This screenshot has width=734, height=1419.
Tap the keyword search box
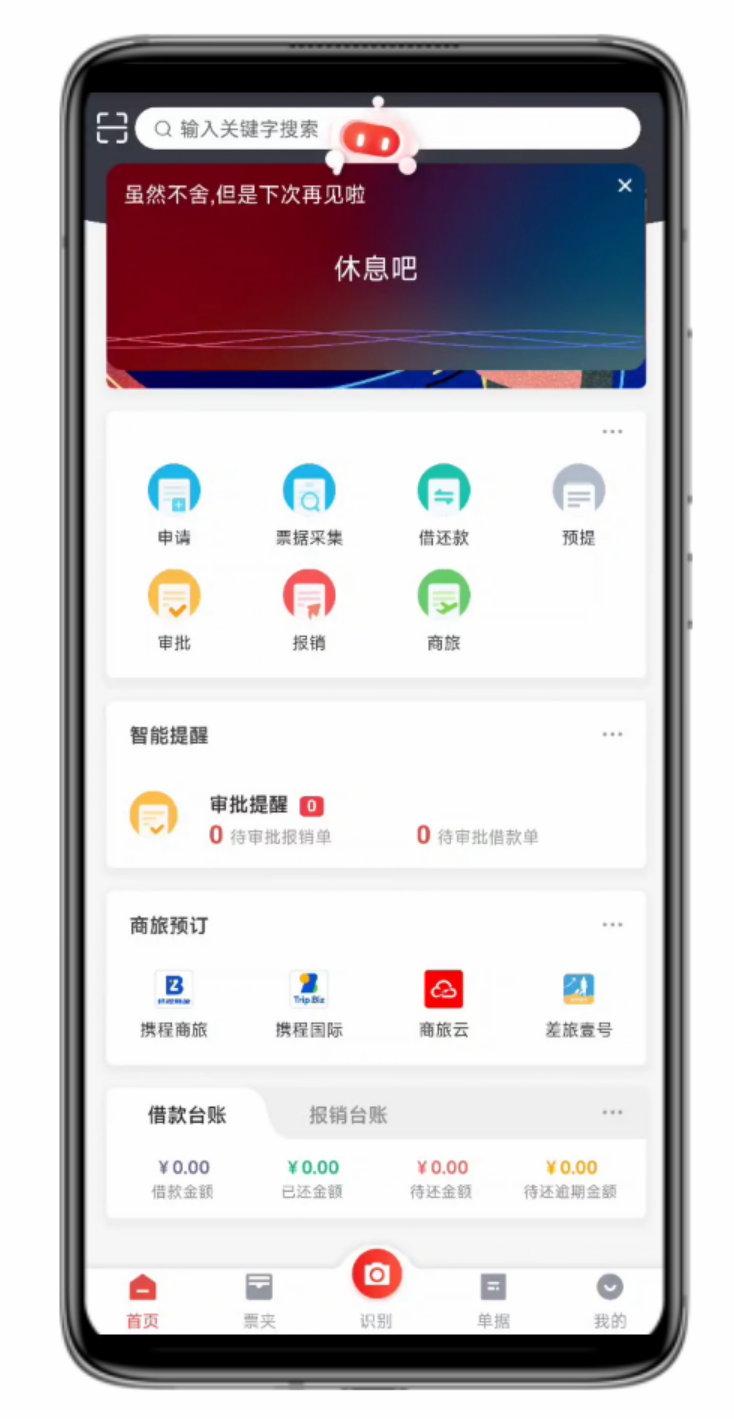point(250,129)
